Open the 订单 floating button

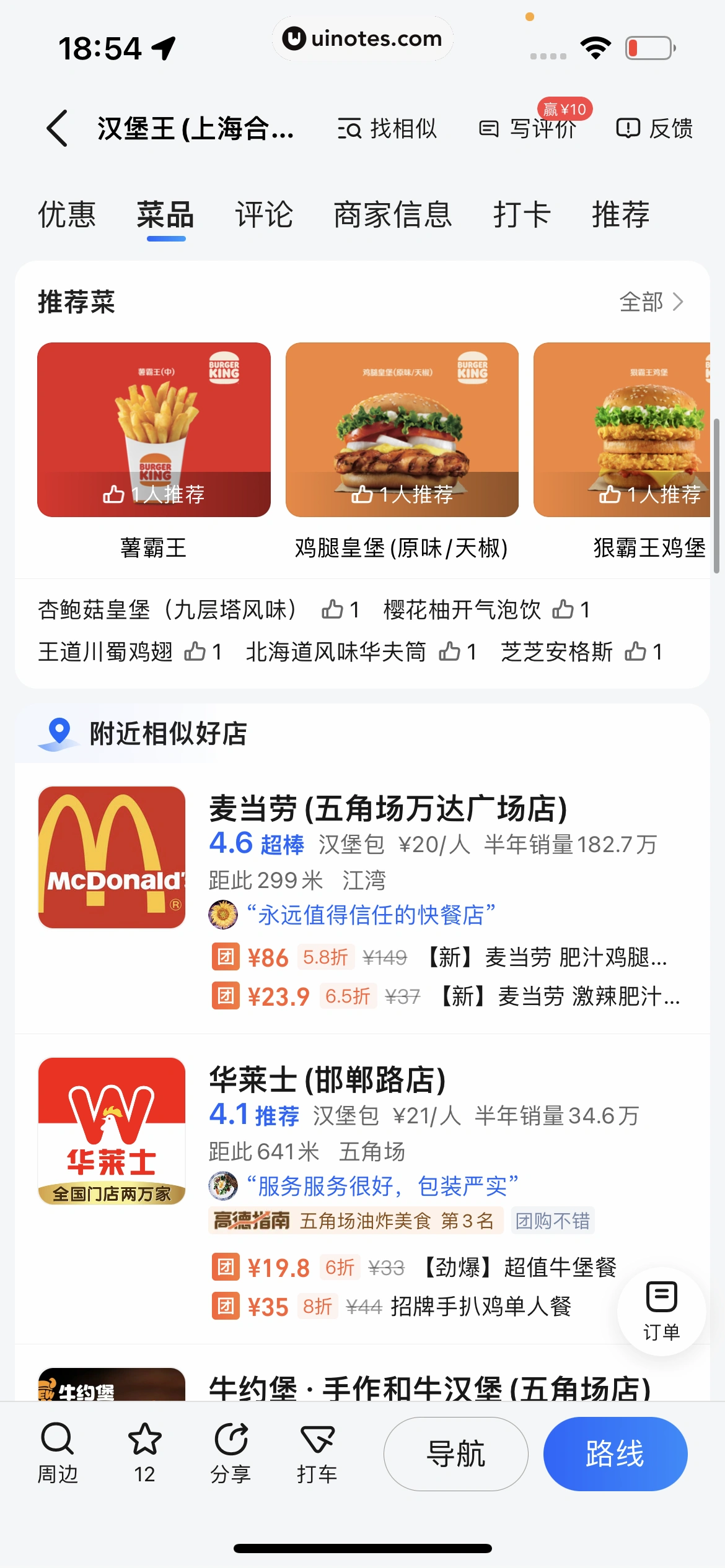661,1312
